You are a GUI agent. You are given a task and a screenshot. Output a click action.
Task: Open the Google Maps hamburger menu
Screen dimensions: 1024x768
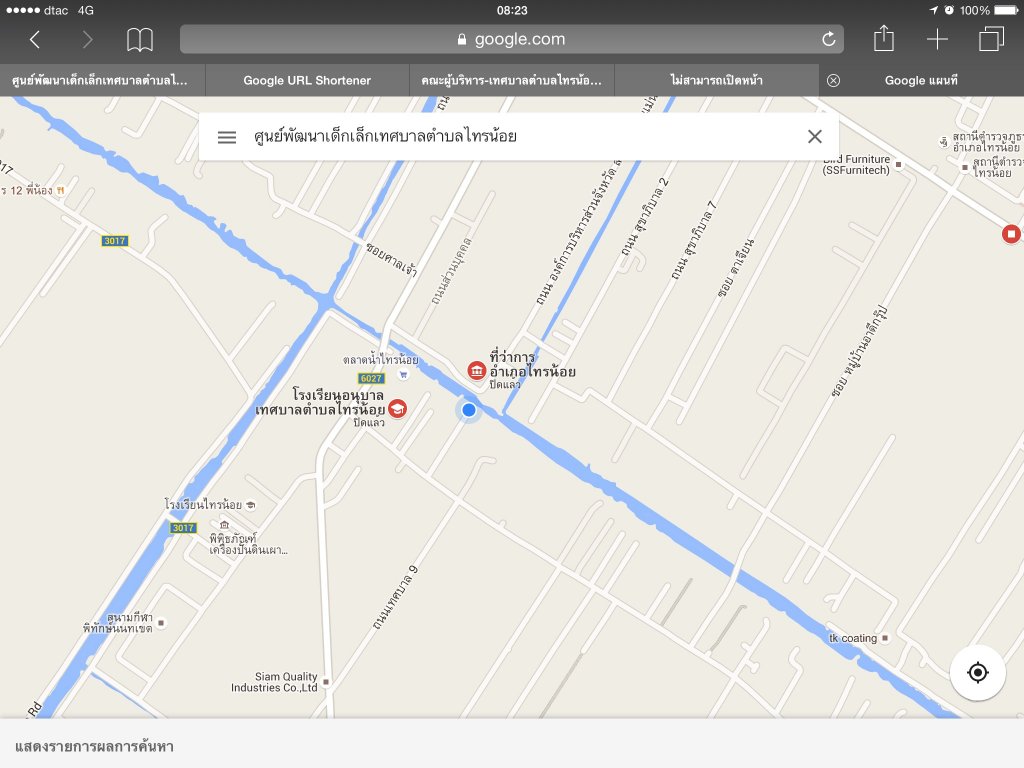click(x=227, y=137)
